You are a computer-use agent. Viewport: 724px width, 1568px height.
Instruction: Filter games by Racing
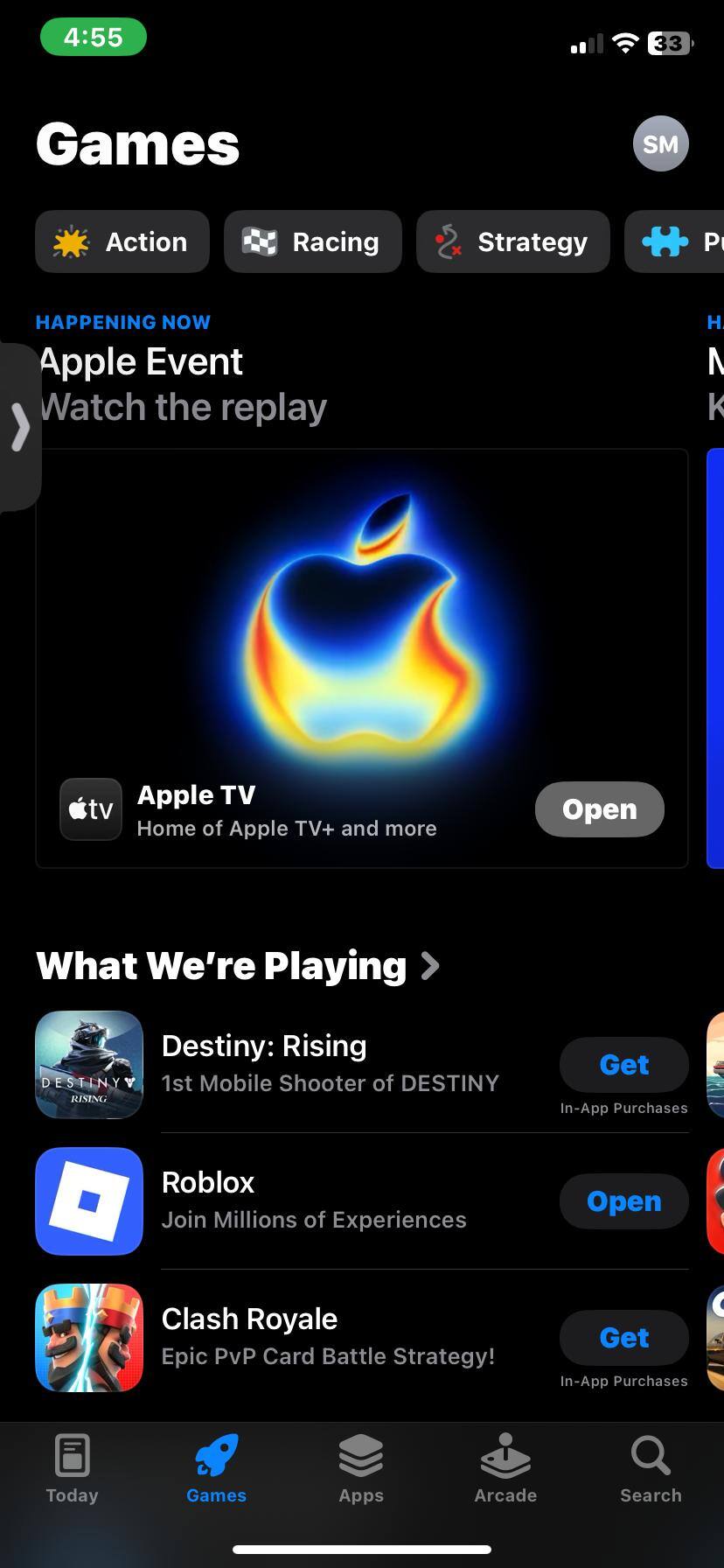(313, 241)
